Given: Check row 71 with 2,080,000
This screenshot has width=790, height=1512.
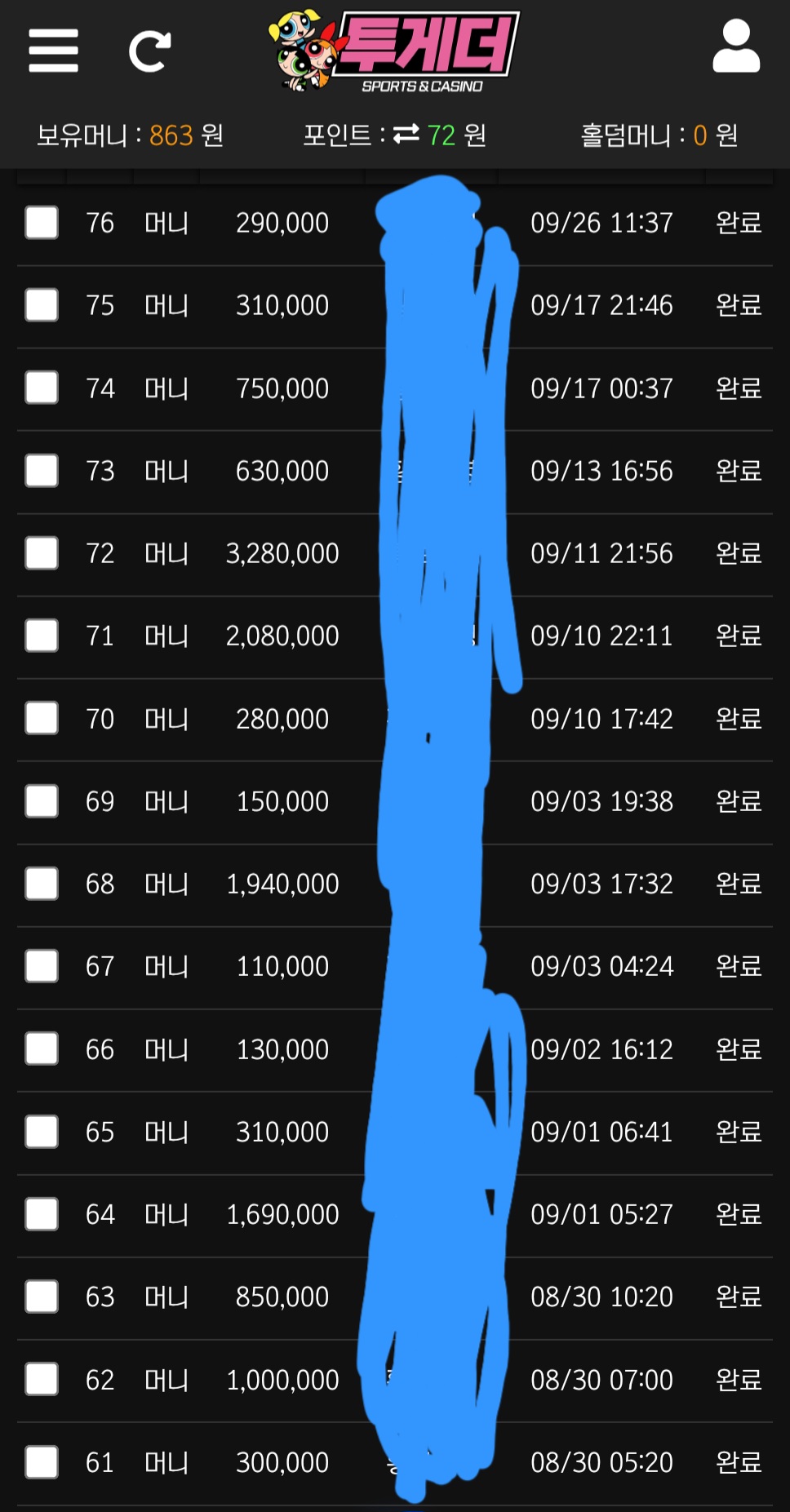Looking at the screenshot, I should (x=42, y=636).
